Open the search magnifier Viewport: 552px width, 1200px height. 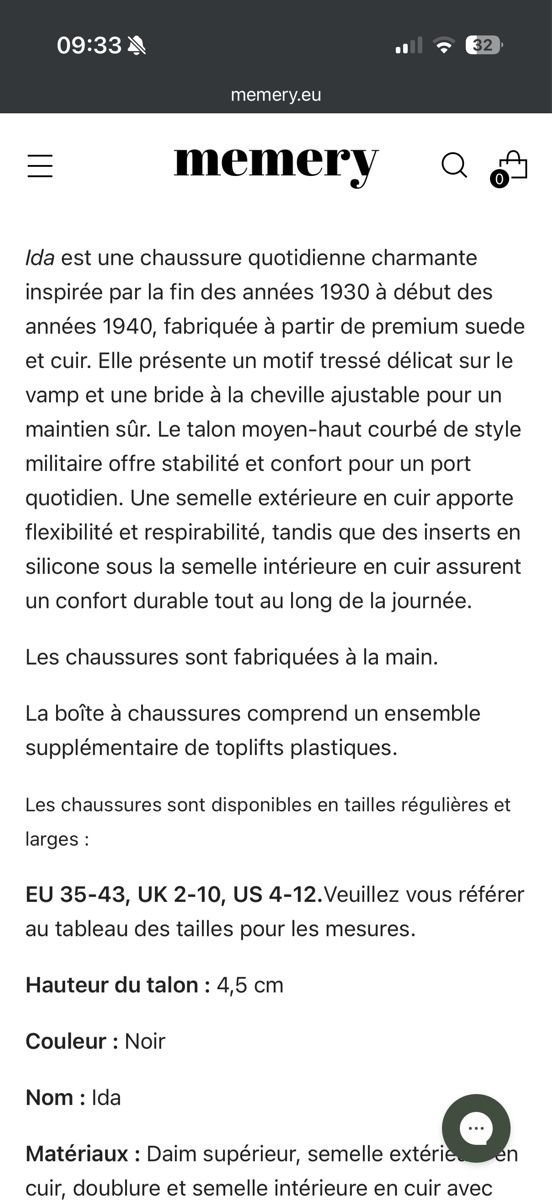click(454, 165)
